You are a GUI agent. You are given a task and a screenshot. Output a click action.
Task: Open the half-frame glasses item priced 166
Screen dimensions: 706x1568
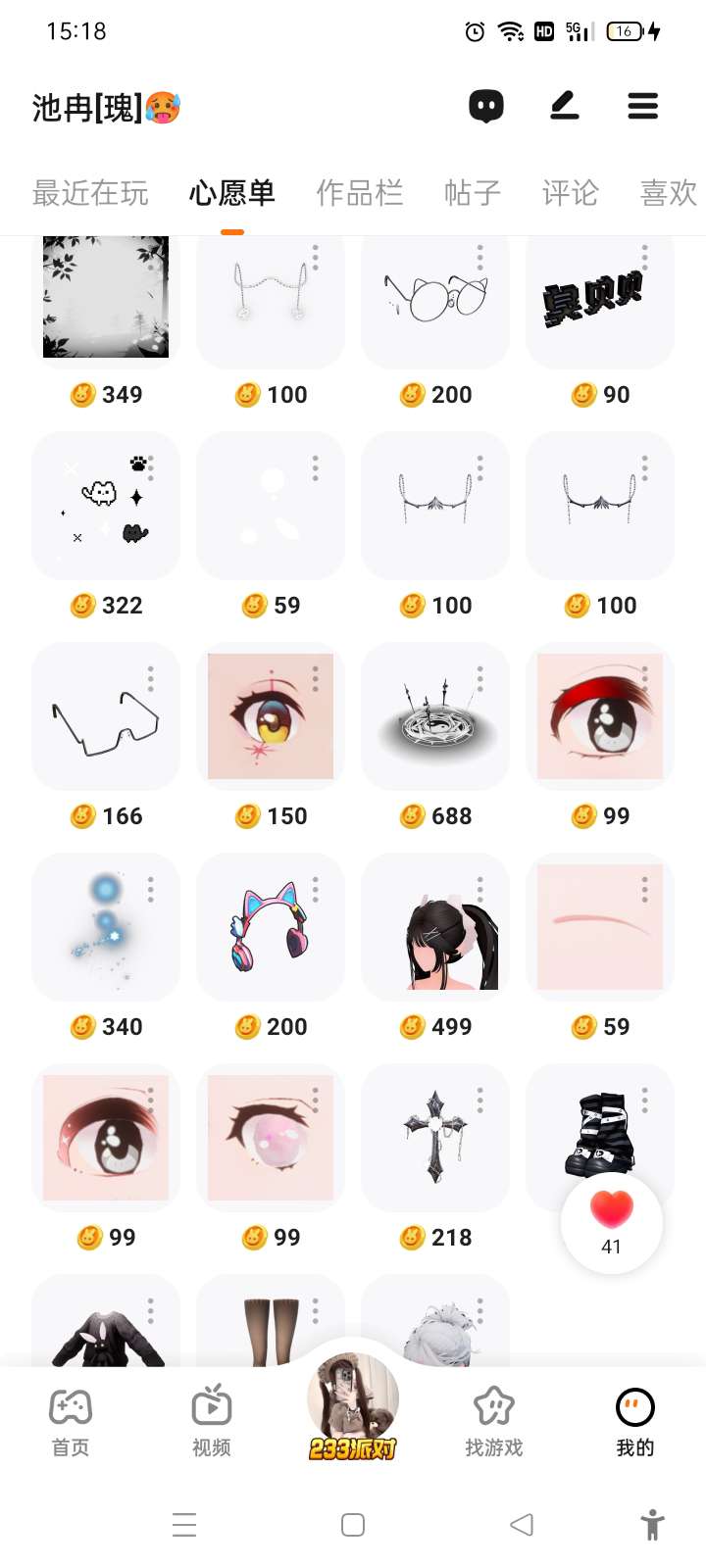105,715
